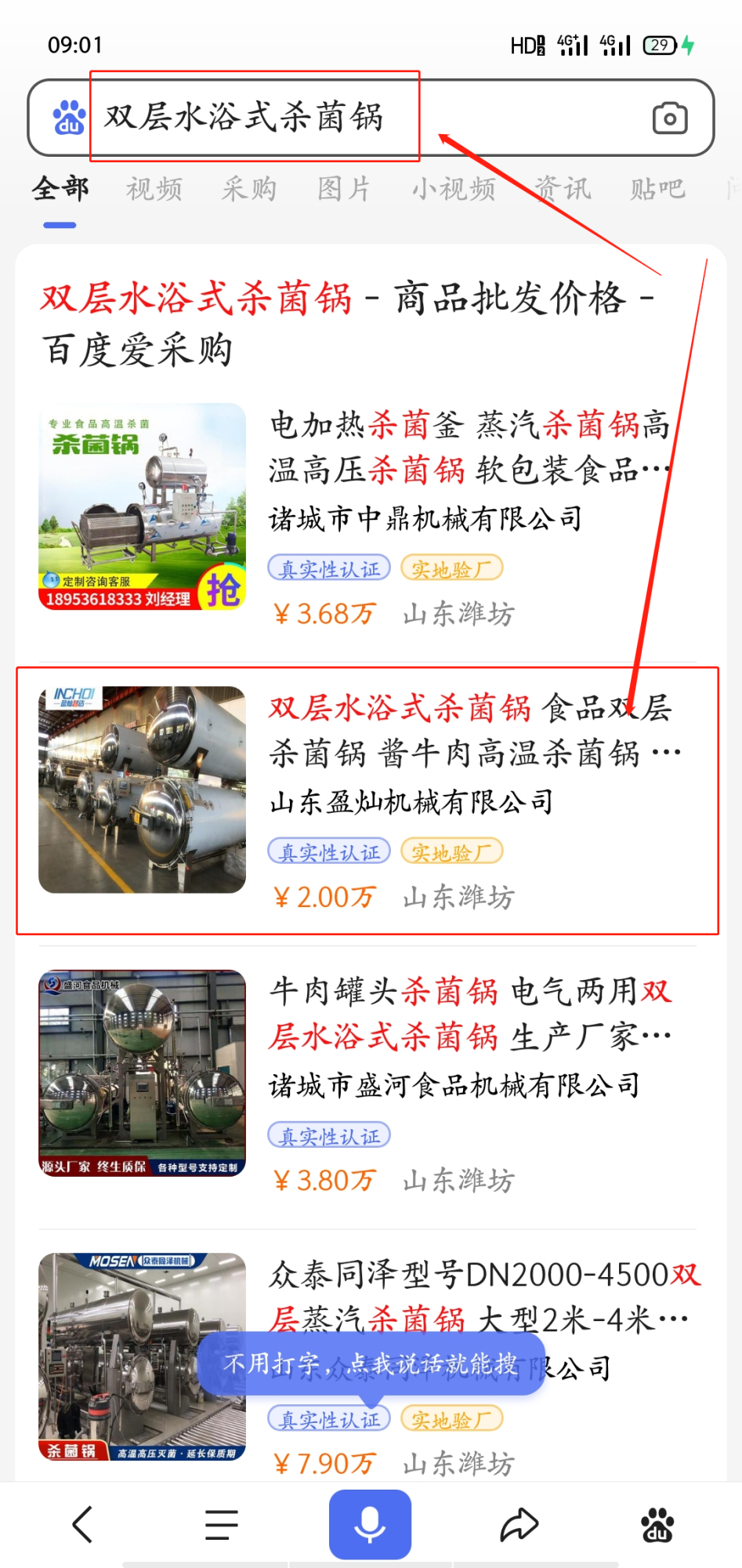Open the camera image search icon

(x=669, y=118)
